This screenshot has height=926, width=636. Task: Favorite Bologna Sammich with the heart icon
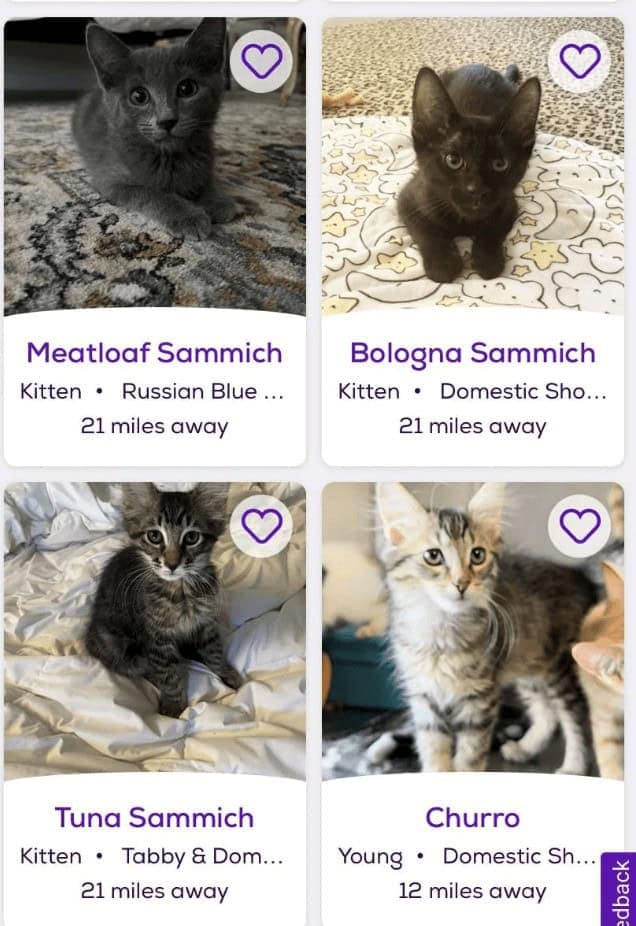pyautogui.click(x=580, y=61)
